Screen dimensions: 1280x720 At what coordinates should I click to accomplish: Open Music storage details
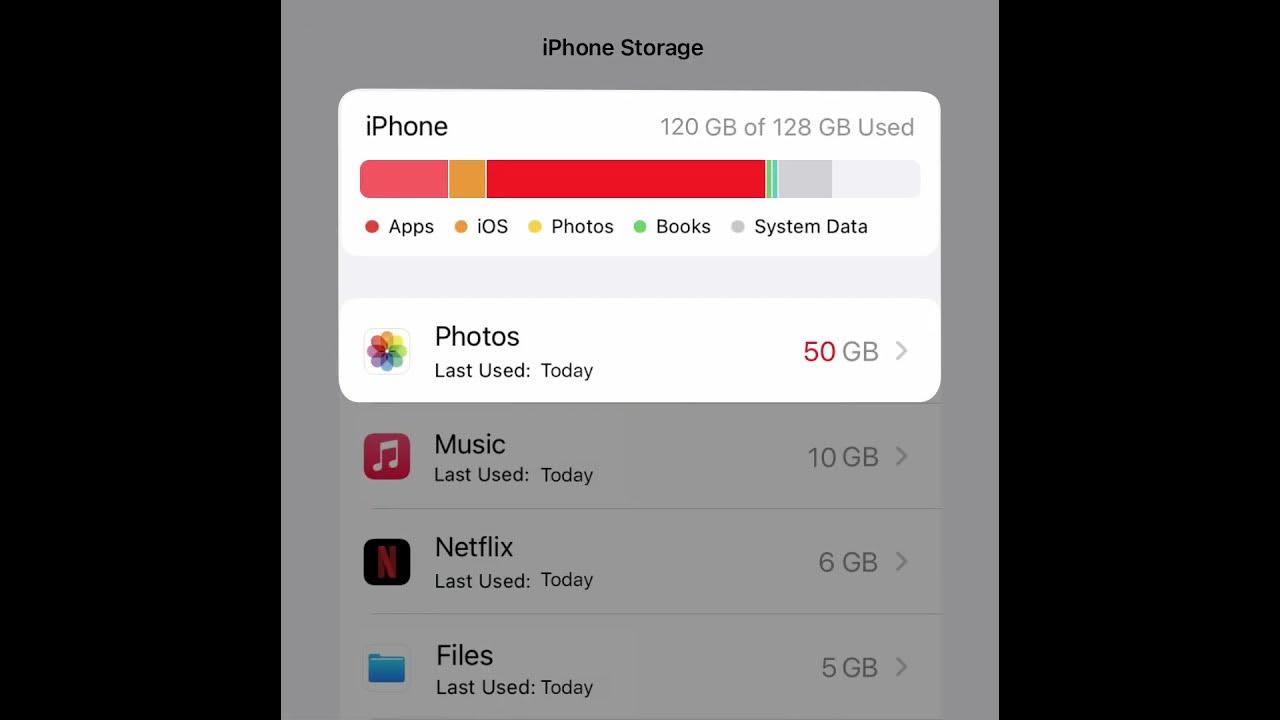(639, 457)
